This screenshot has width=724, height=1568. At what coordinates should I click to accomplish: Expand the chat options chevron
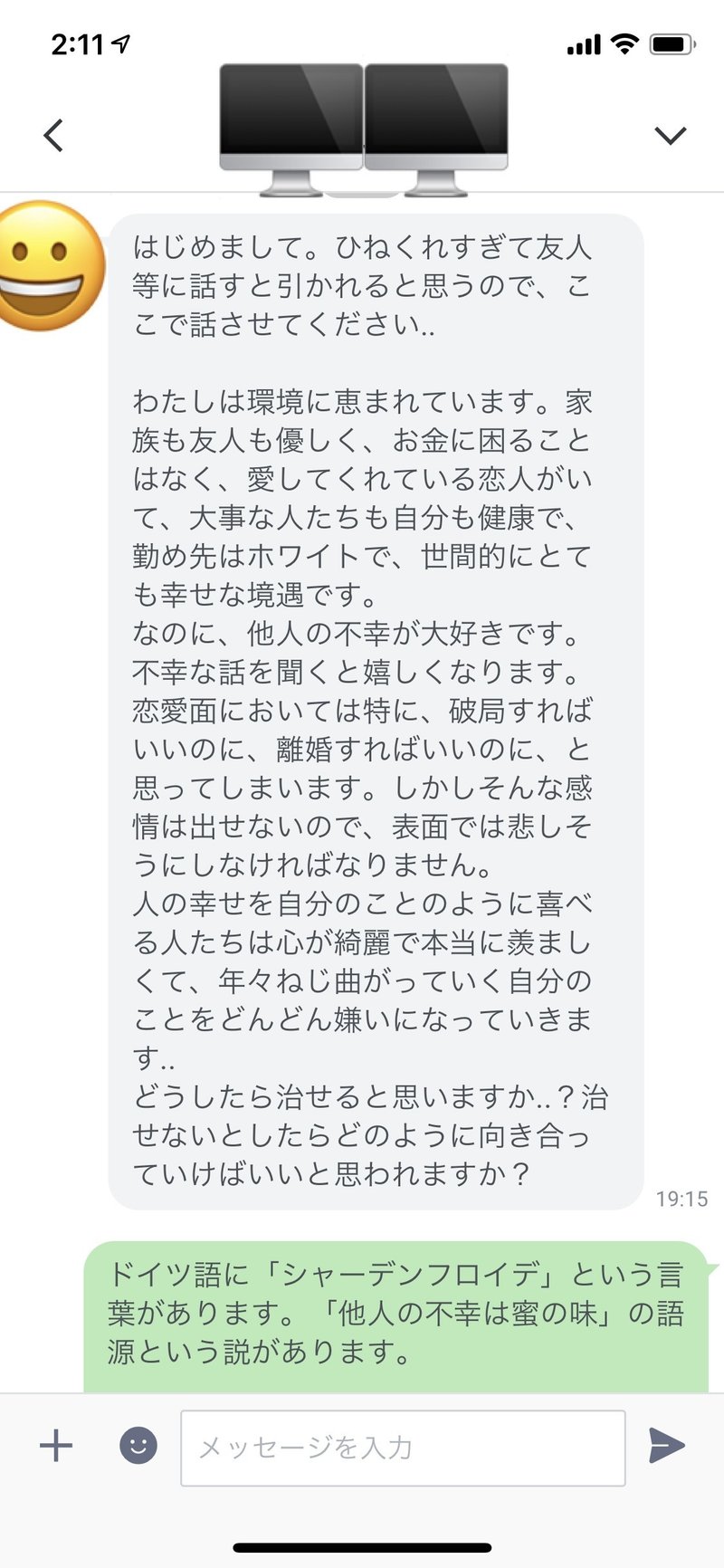(x=671, y=136)
